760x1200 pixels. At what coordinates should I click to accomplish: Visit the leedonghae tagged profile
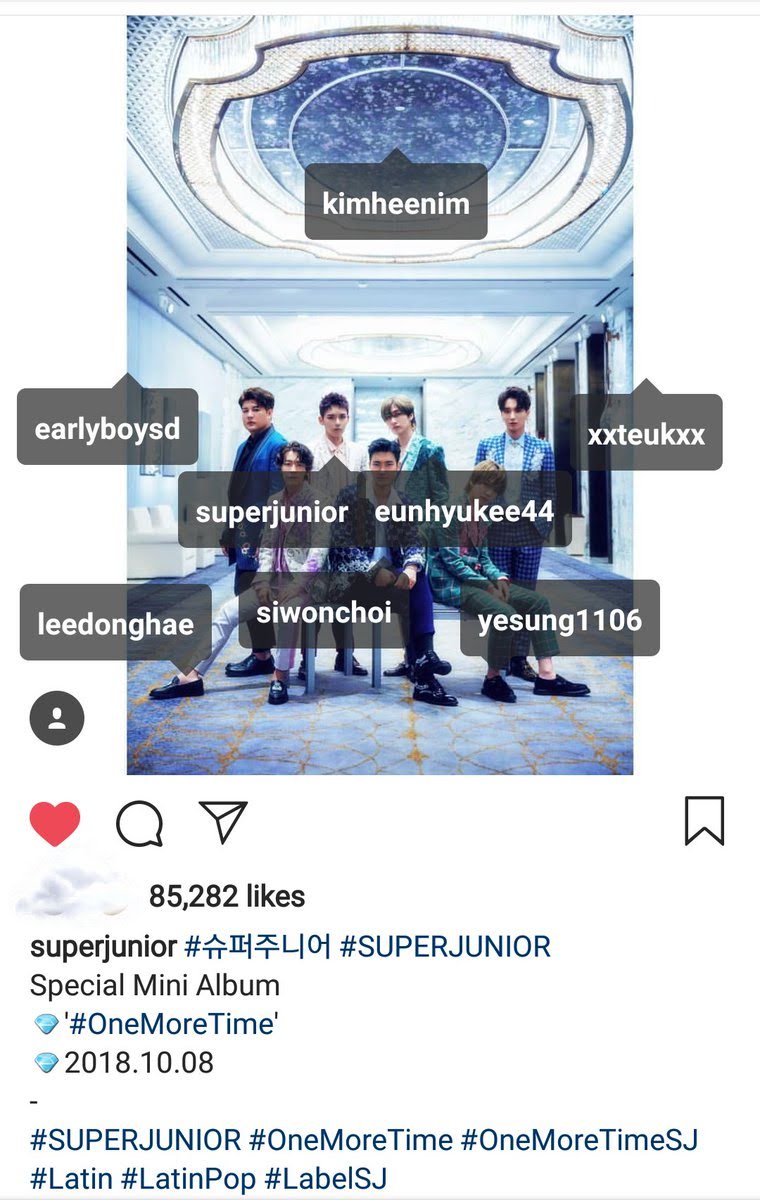point(115,624)
